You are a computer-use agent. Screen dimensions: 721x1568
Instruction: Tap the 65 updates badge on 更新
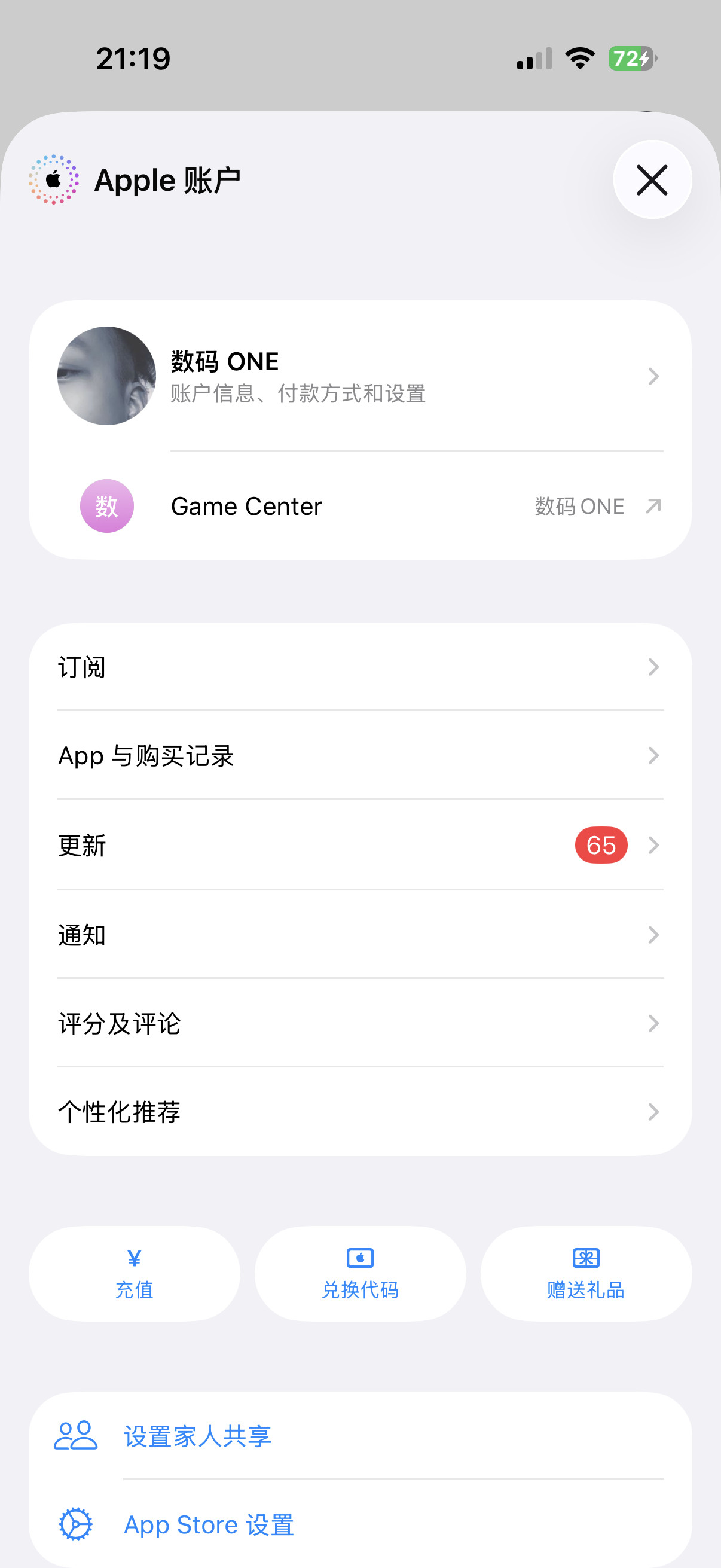(601, 845)
